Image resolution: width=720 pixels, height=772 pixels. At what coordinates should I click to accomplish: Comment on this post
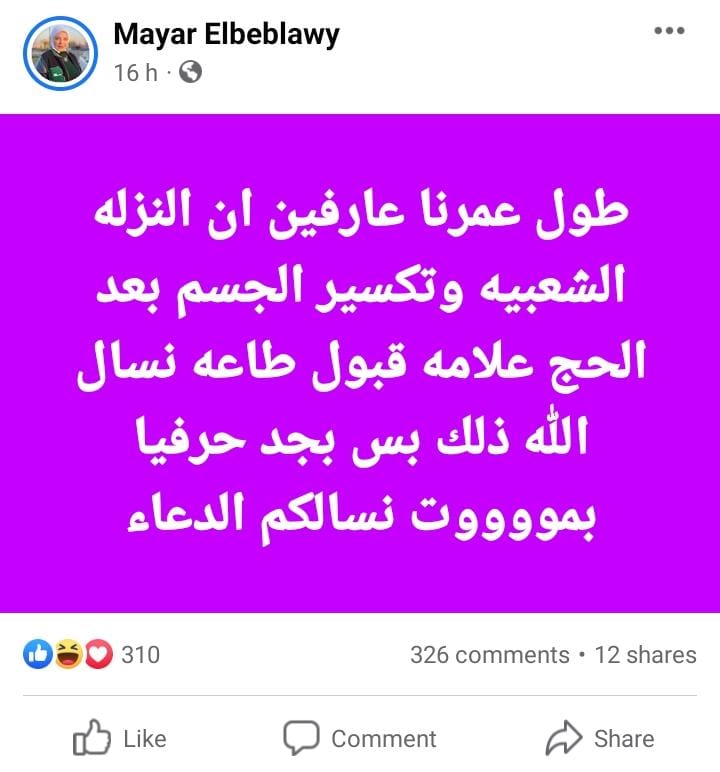(360, 738)
